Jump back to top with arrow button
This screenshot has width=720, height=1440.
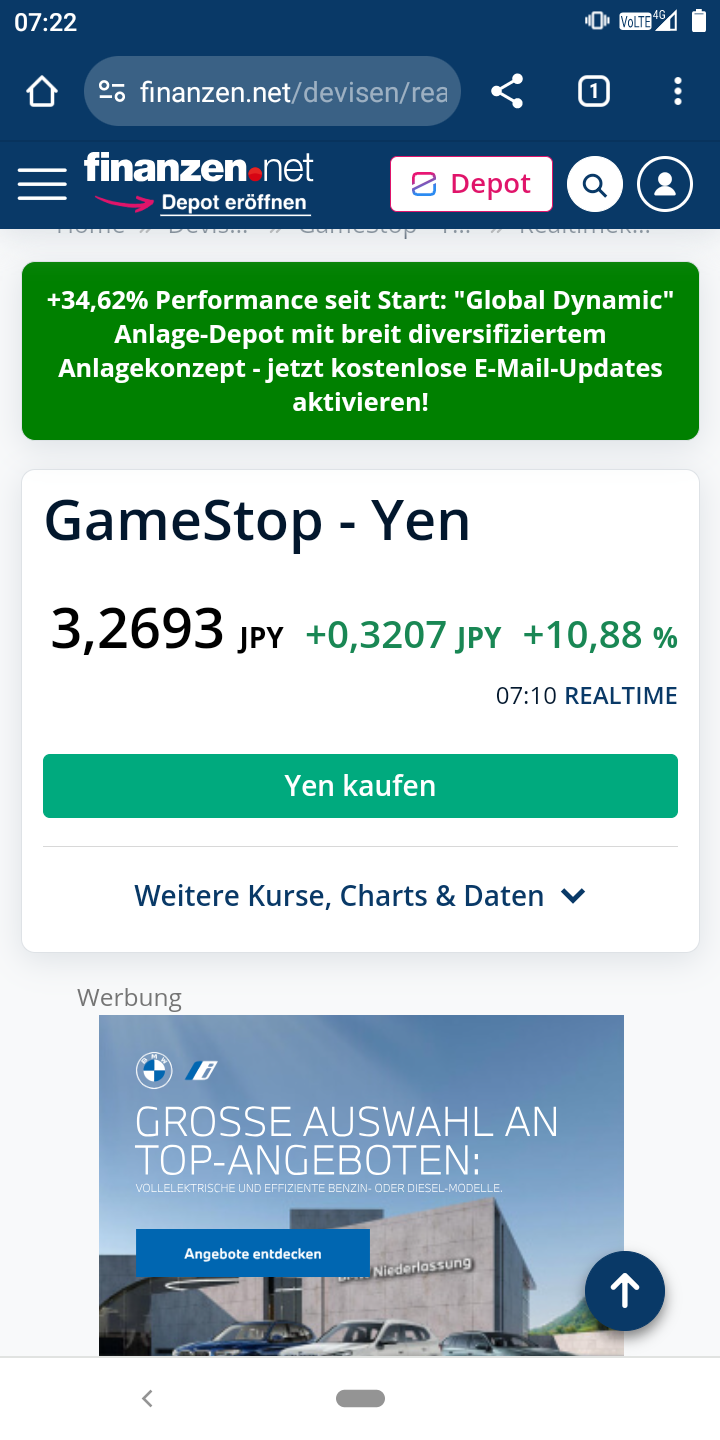625,1290
